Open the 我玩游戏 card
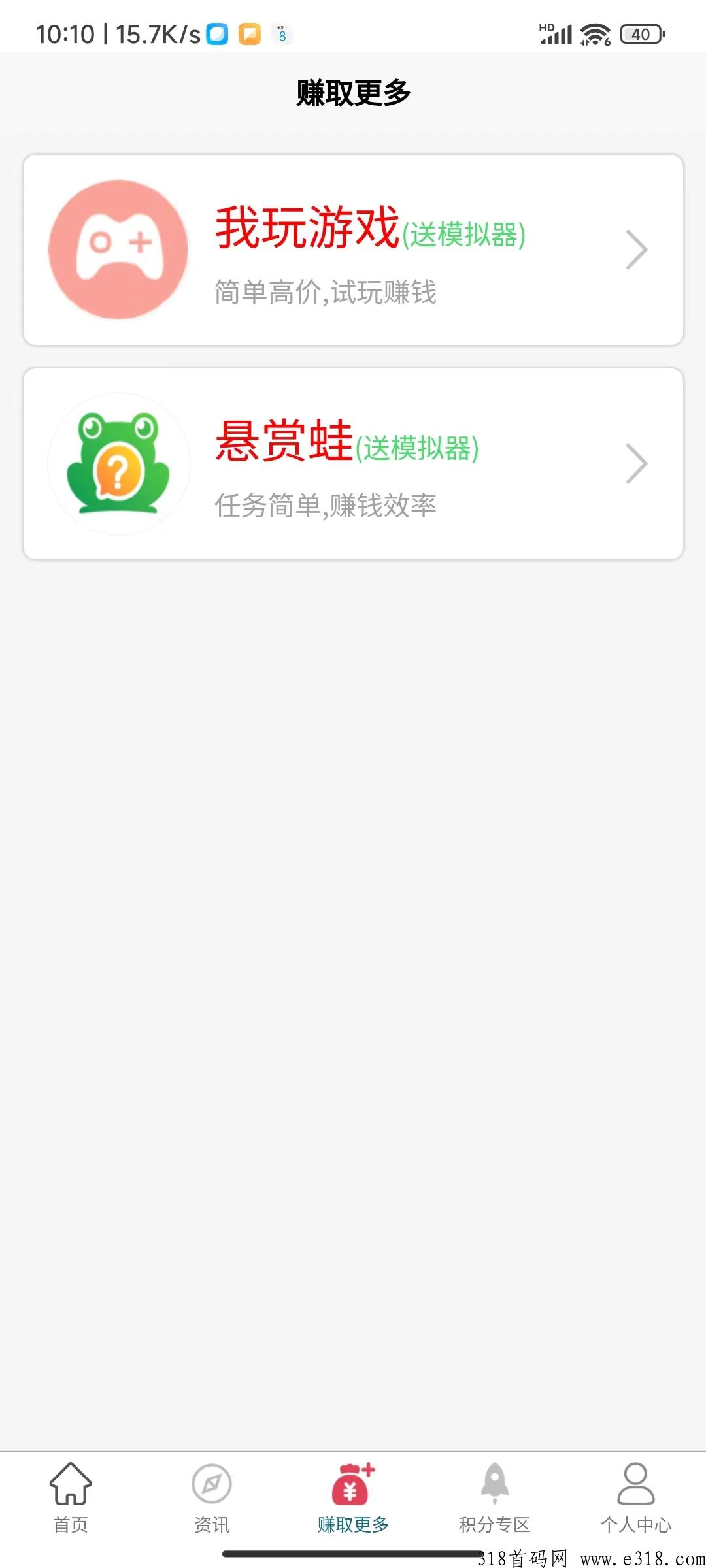This screenshot has height=1568, width=706. (x=353, y=250)
